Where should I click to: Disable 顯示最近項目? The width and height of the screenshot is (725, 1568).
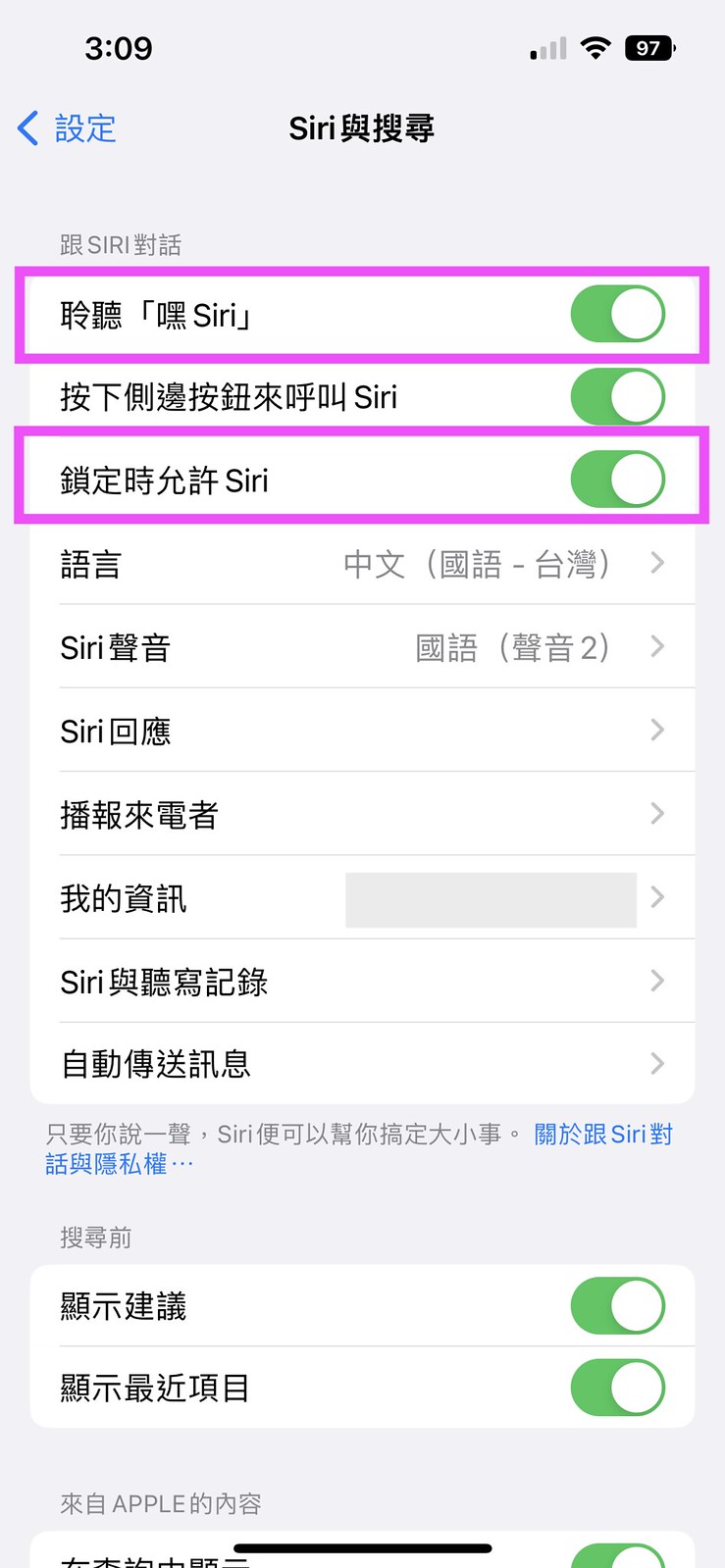[617, 1388]
